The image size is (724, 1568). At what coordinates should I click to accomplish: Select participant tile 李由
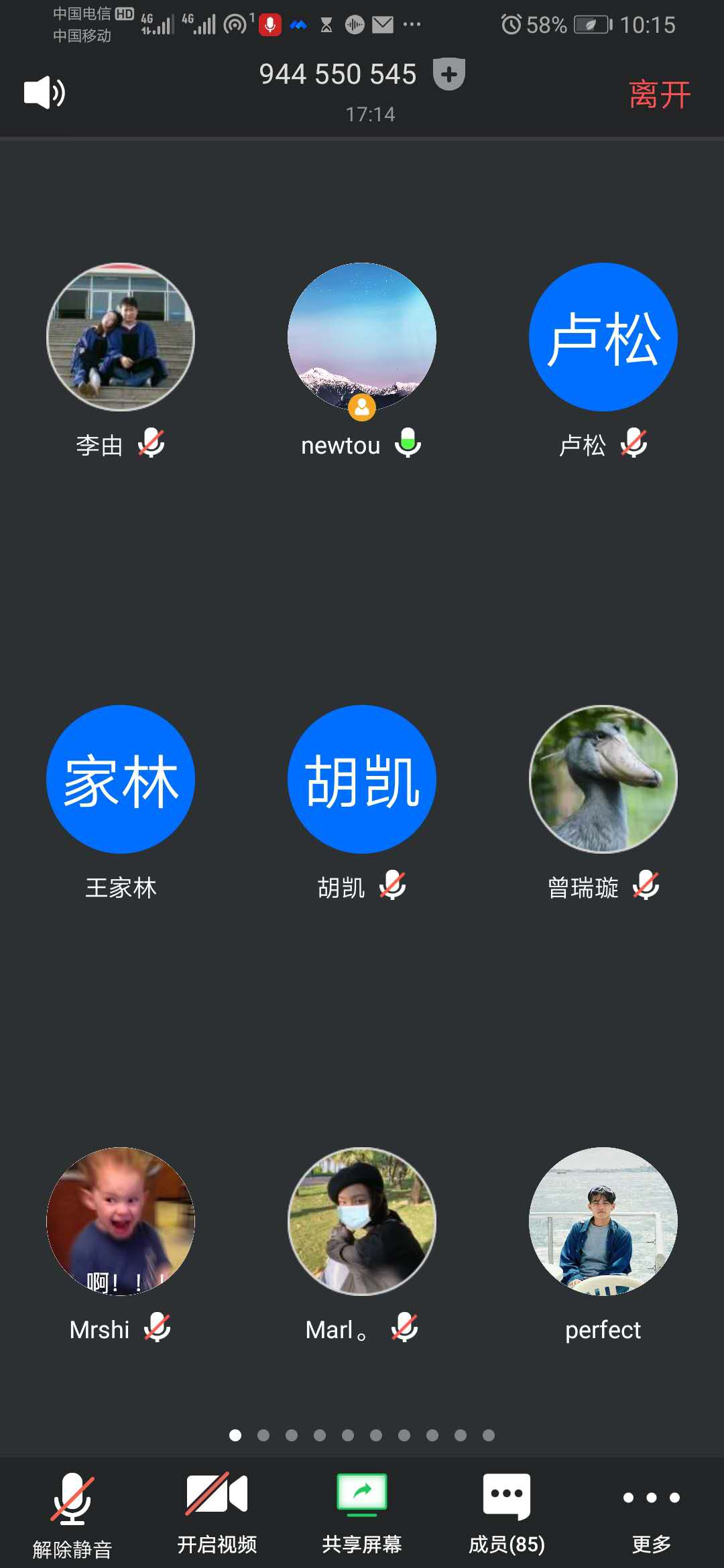121,337
